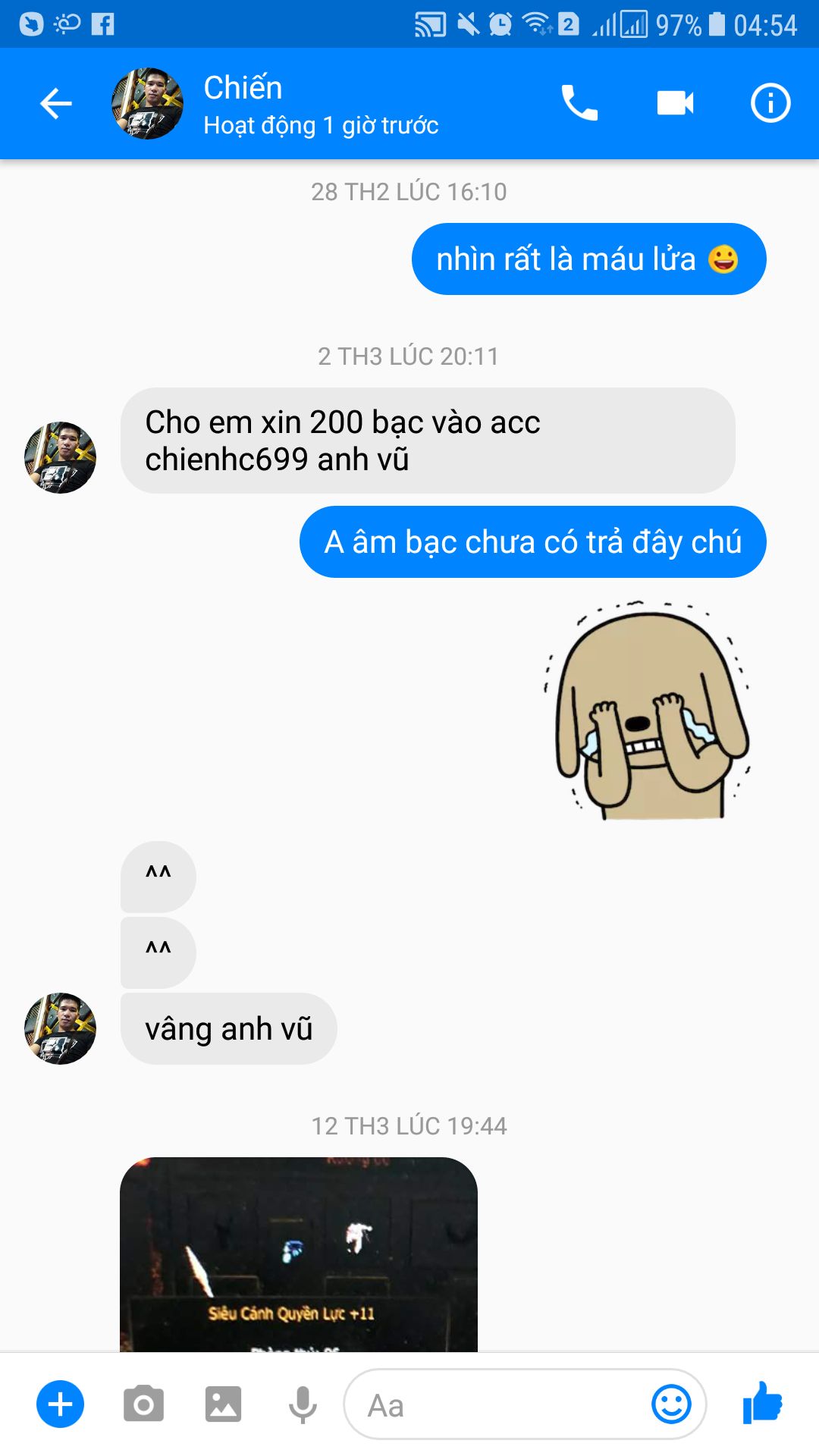Start a voice call with Chiến

(579, 103)
